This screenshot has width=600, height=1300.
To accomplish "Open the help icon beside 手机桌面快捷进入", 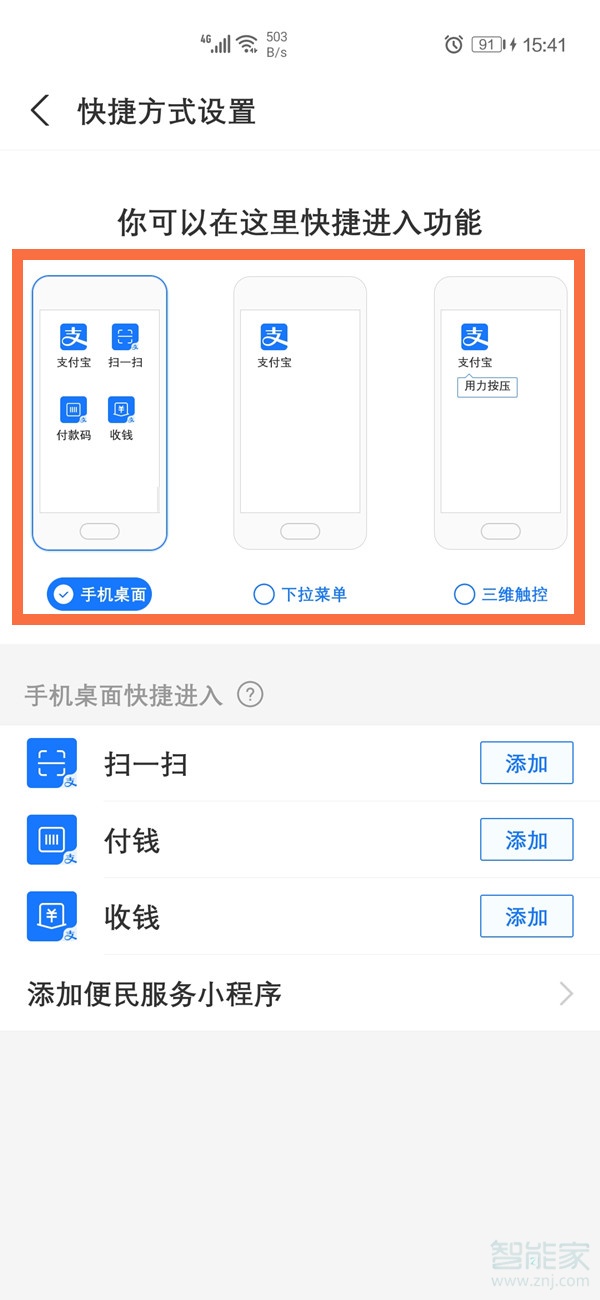I will 250,694.
